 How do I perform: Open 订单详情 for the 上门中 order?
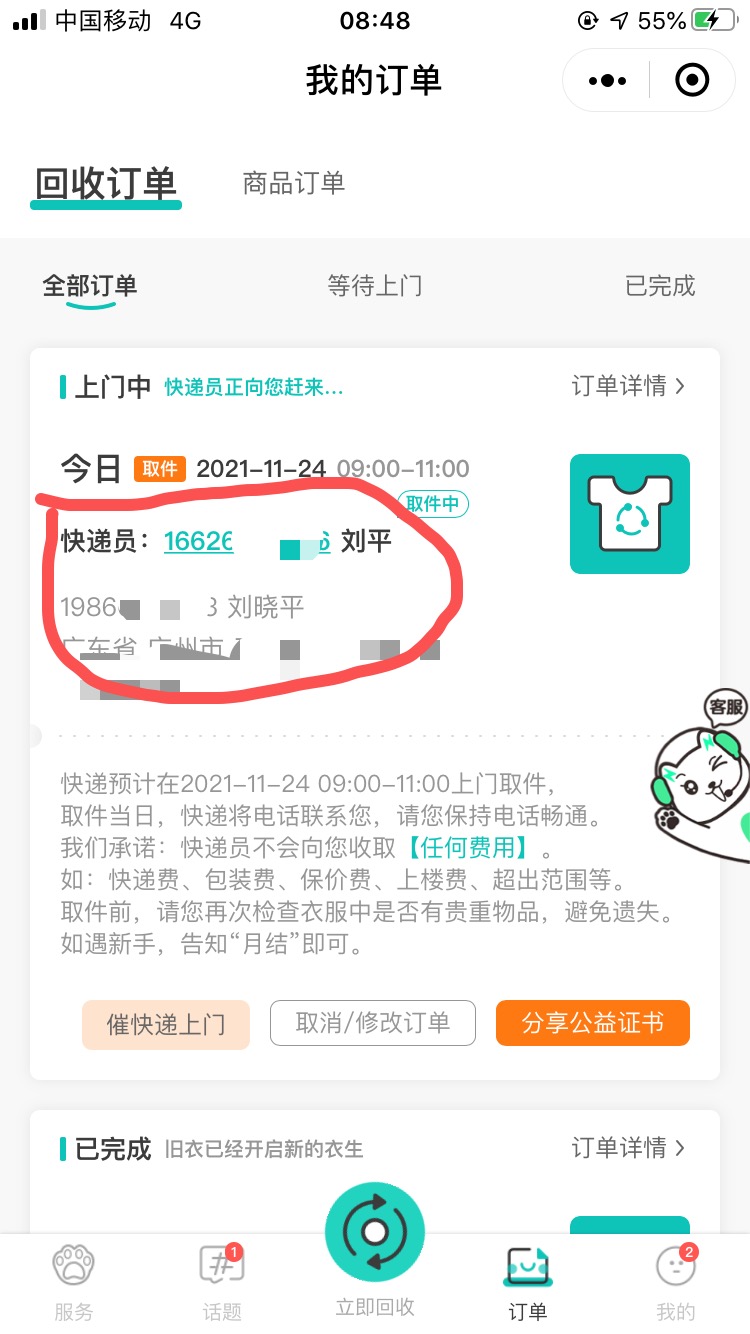click(628, 386)
